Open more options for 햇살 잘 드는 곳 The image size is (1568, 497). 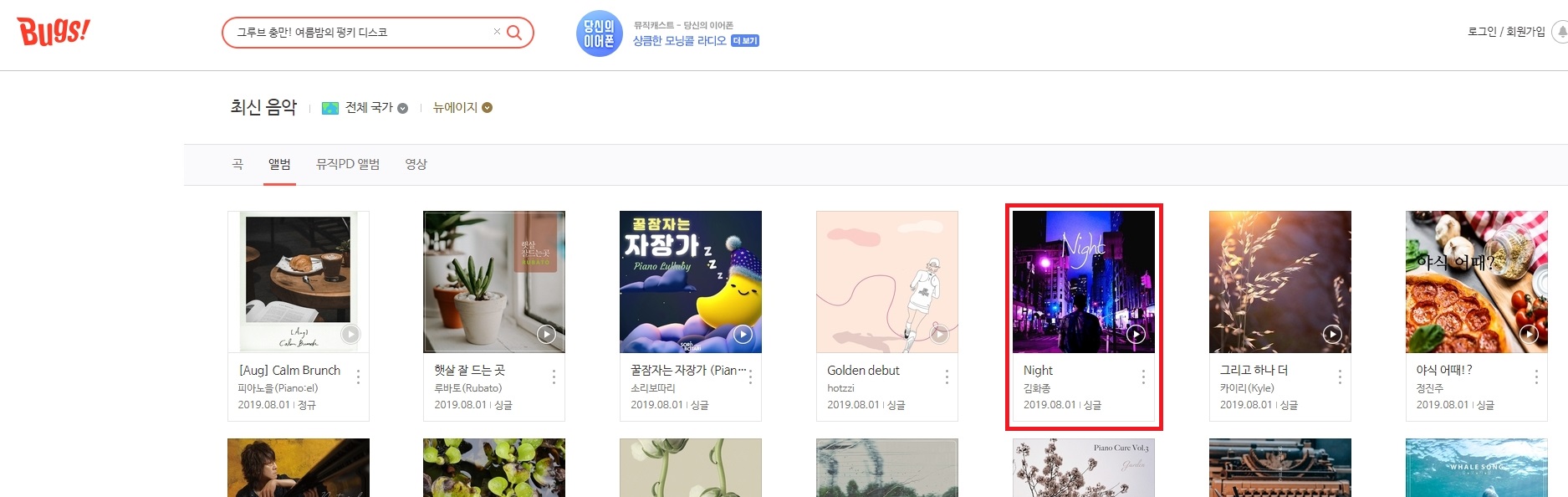coord(554,377)
